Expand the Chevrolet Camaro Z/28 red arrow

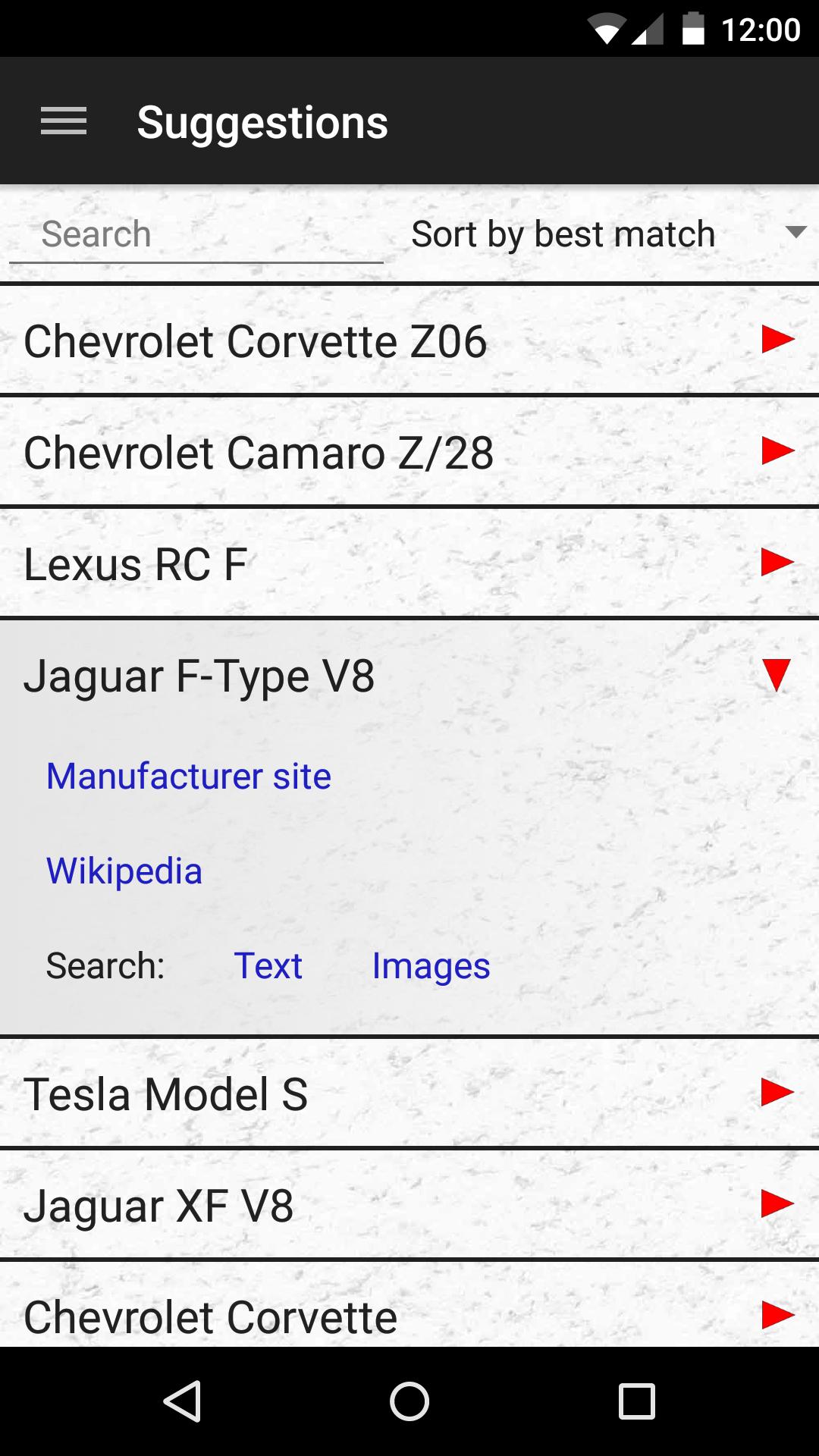coord(776,453)
